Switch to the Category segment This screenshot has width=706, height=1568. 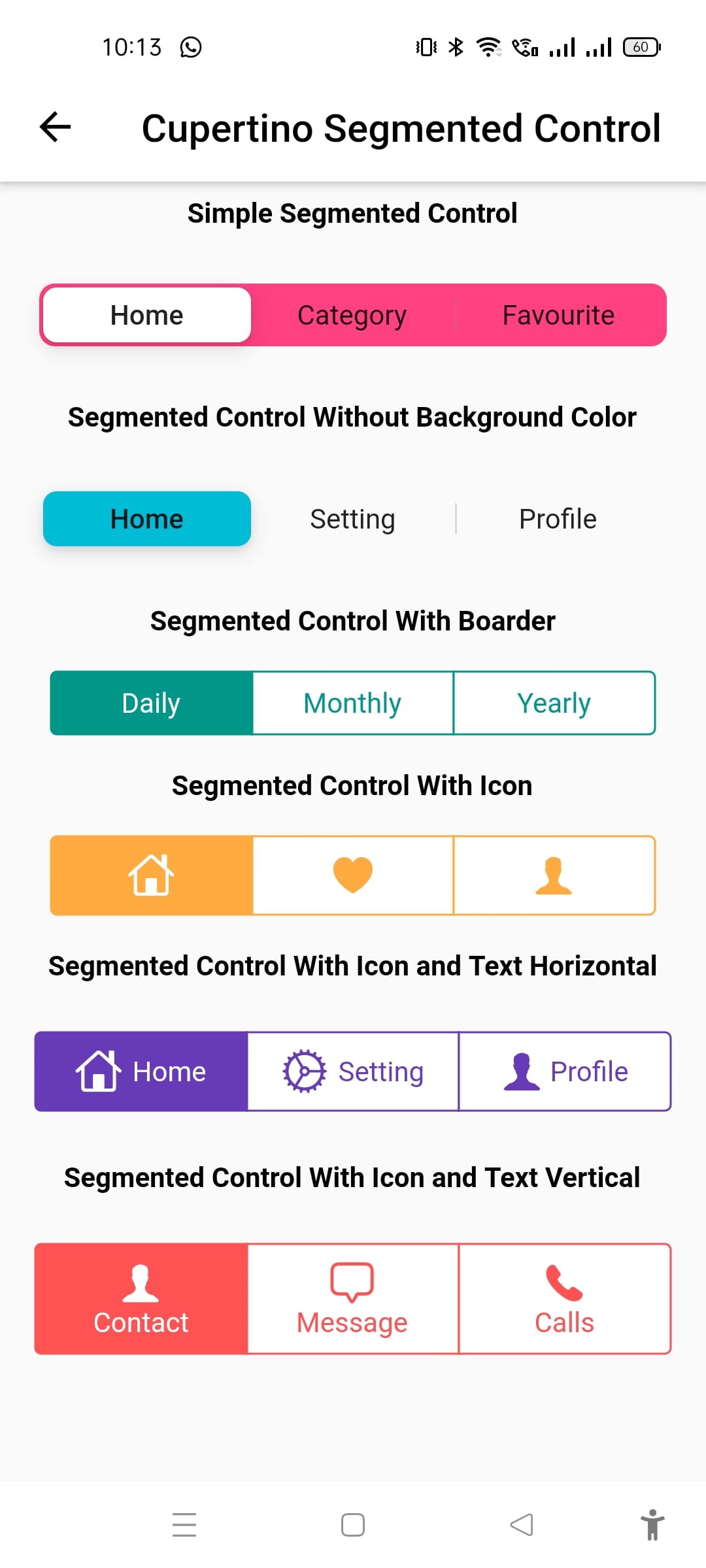tap(352, 316)
